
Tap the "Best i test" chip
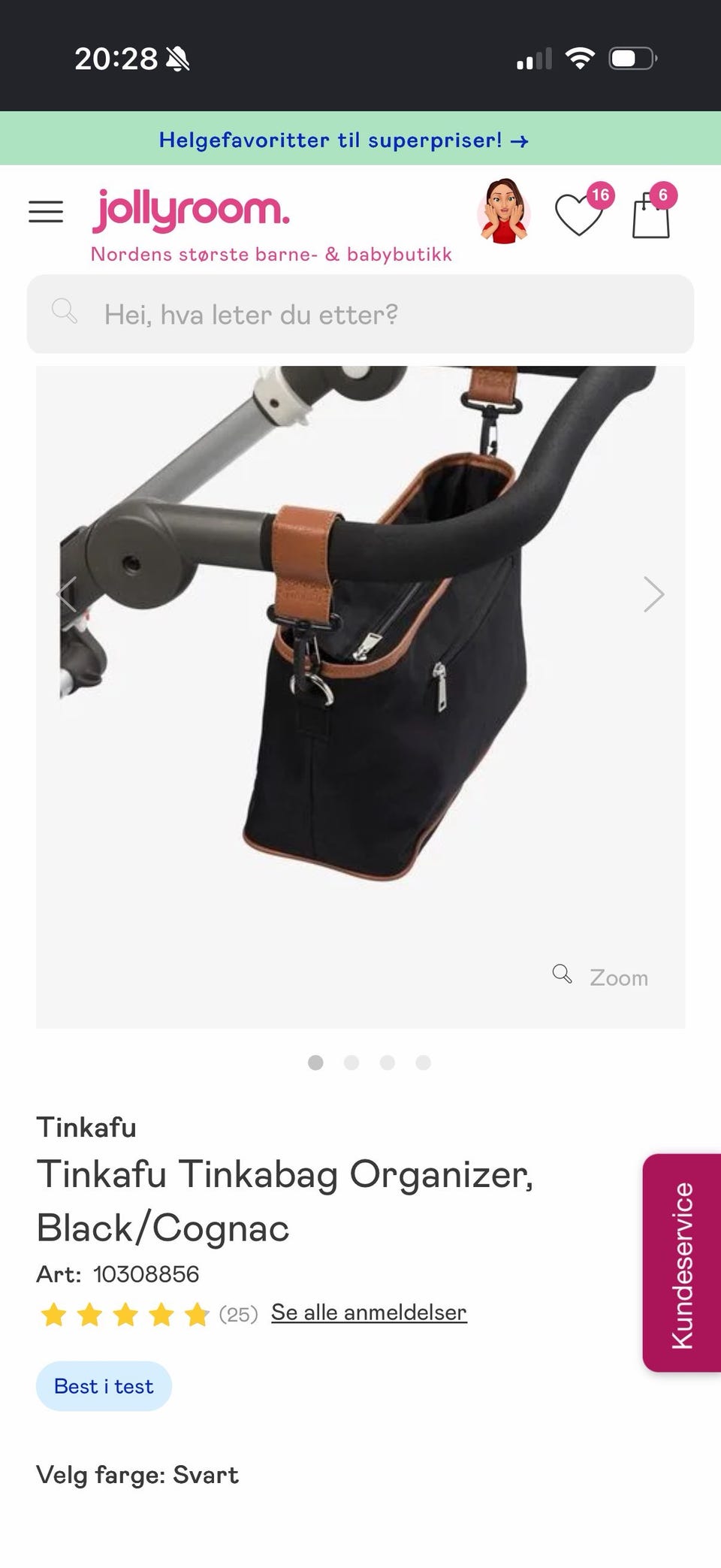(104, 1385)
